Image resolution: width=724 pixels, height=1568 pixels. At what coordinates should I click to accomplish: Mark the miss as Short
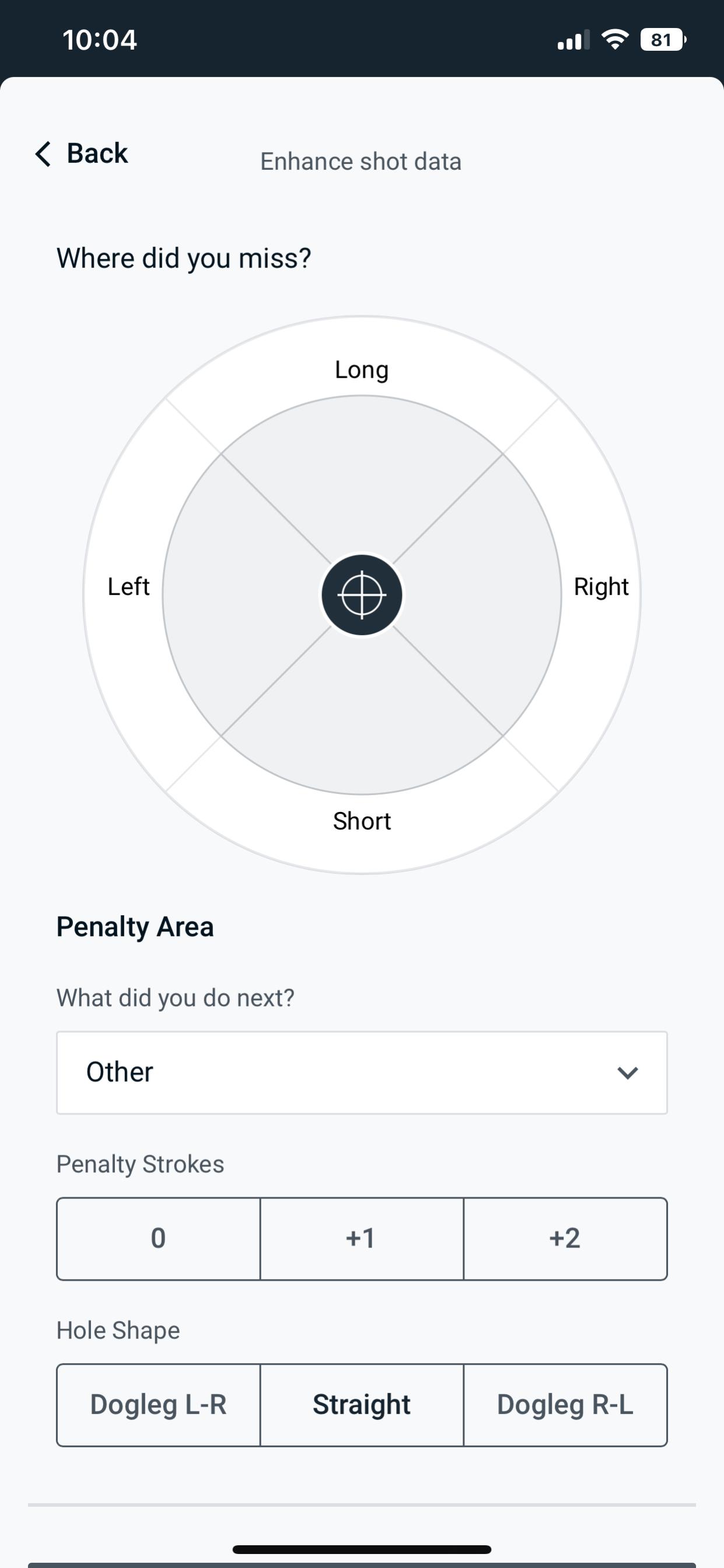(361, 821)
